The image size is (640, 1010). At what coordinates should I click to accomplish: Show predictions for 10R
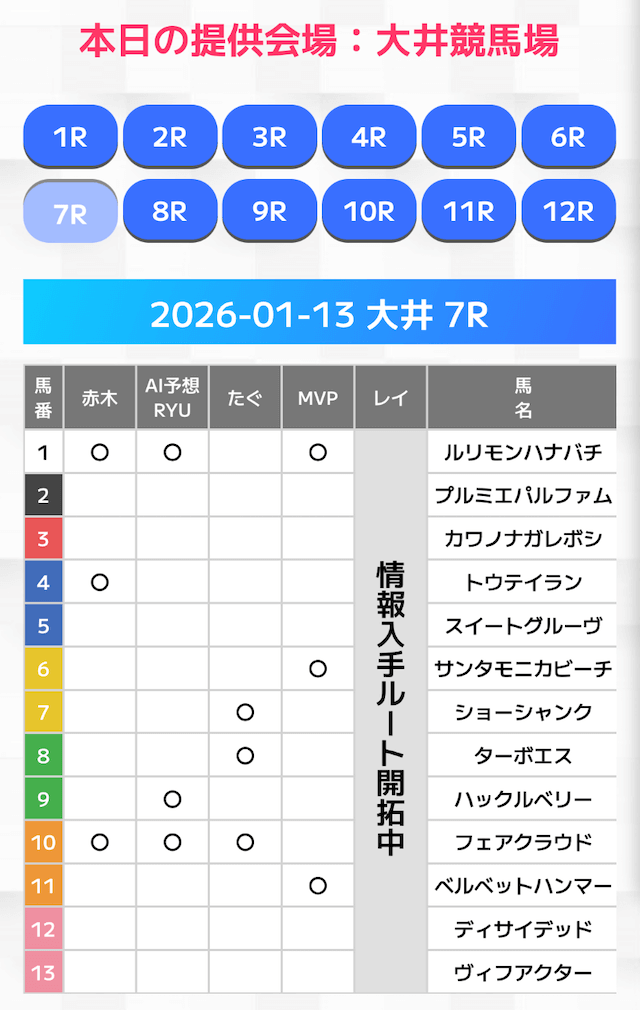coord(369,212)
